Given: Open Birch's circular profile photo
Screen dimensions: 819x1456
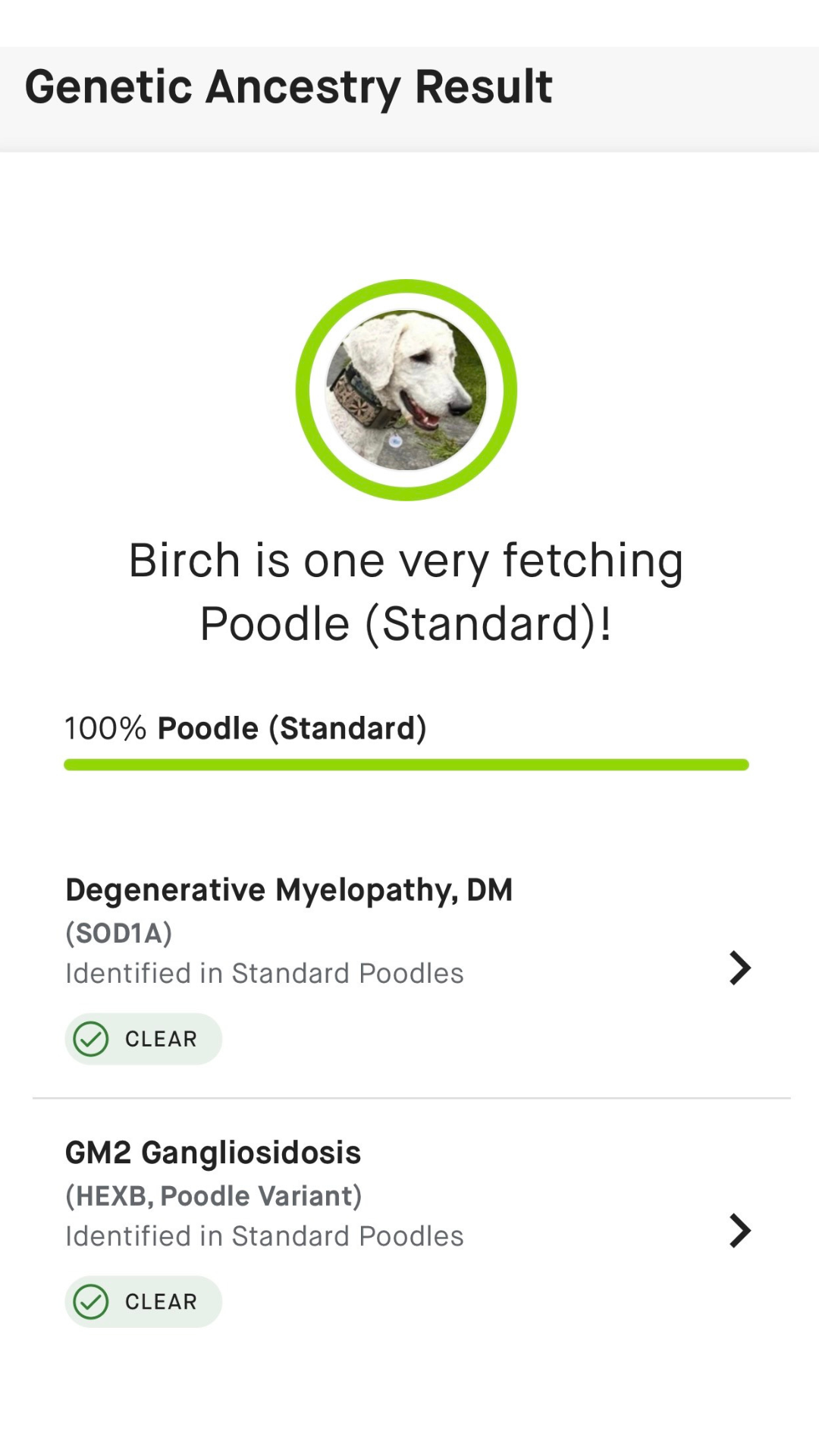Looking at the screenshot, I should pyautogui.click(x=409, y=388).
